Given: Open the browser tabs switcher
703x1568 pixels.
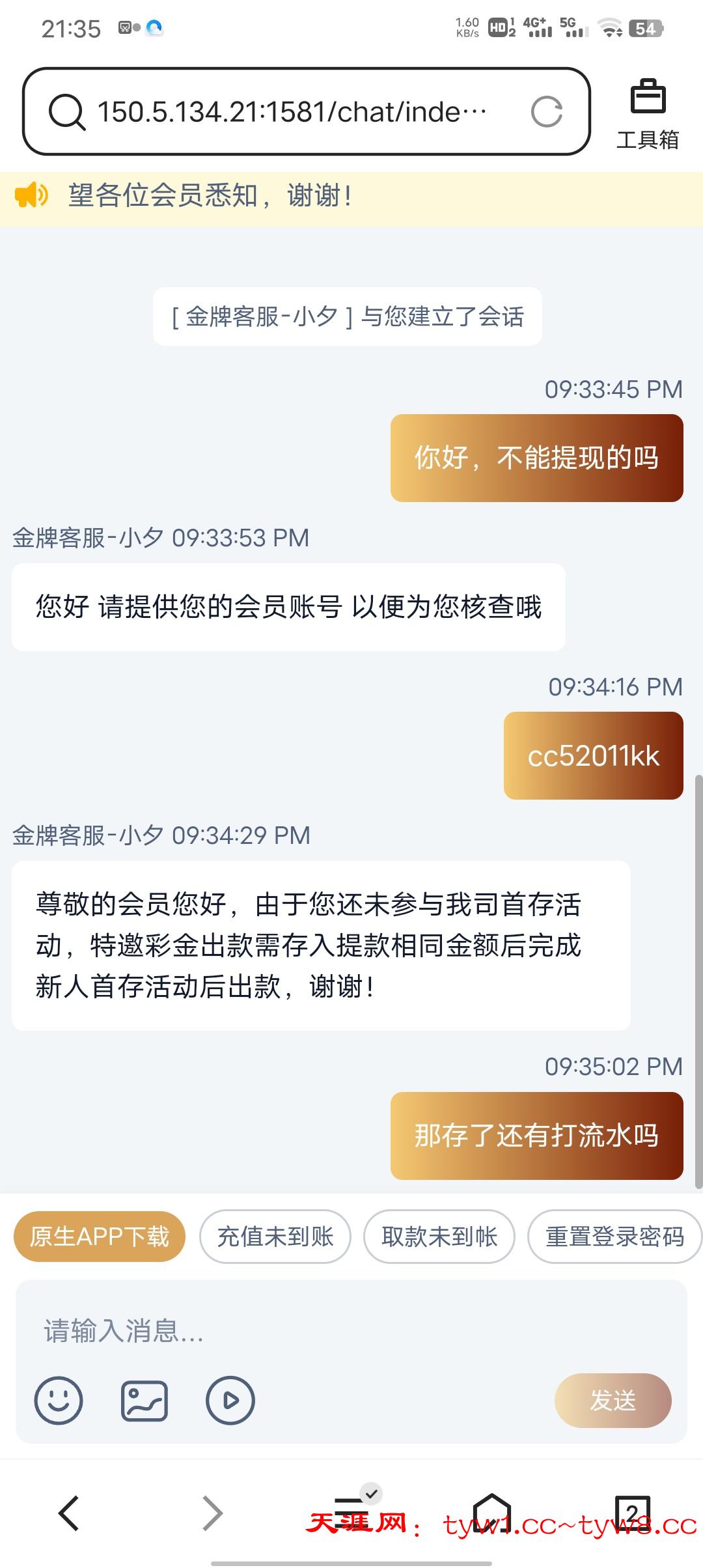Looking at the screenshot, I should click(632, 1512).
